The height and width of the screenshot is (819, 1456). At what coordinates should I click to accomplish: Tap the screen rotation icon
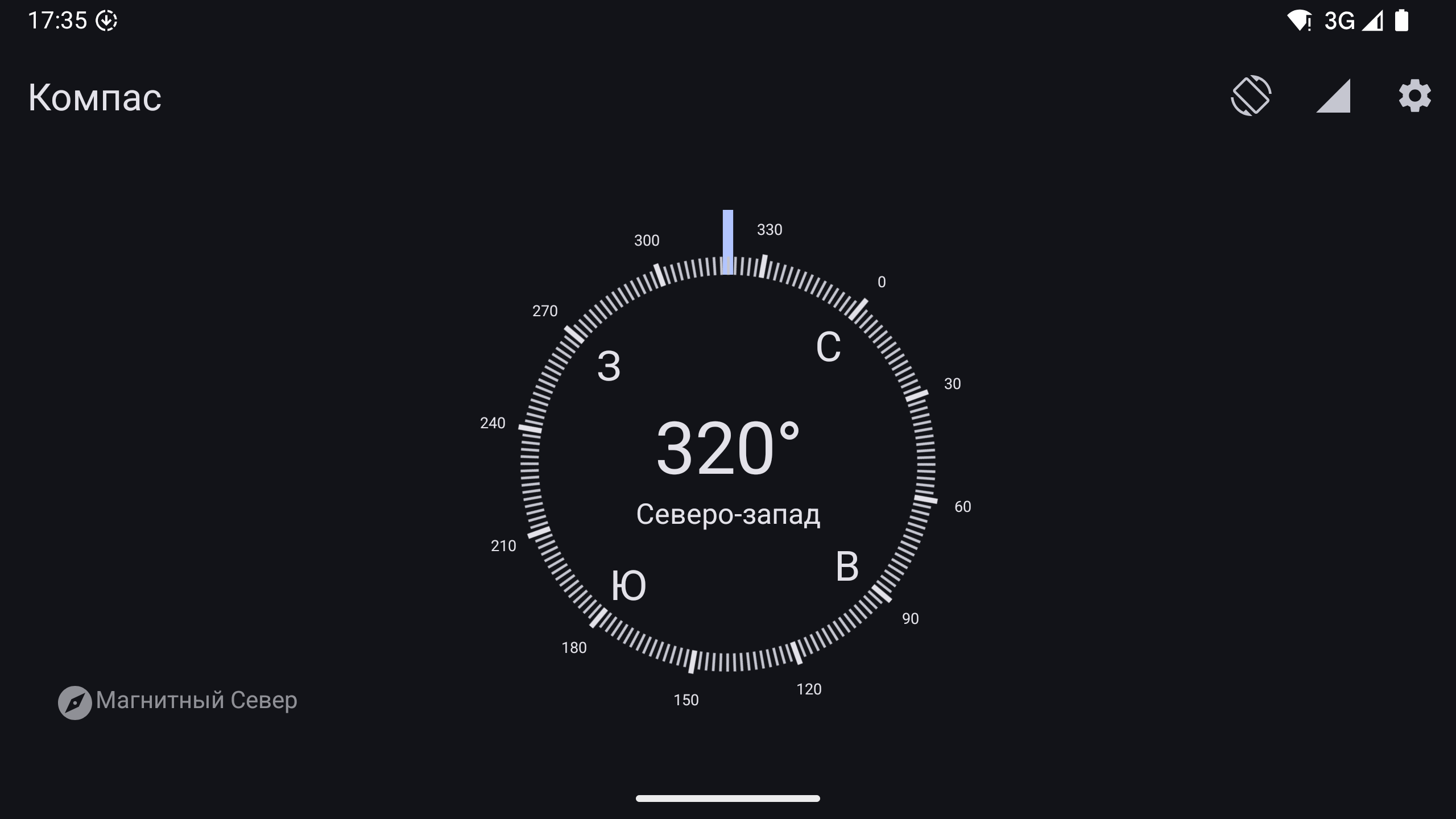[1251, 96]
